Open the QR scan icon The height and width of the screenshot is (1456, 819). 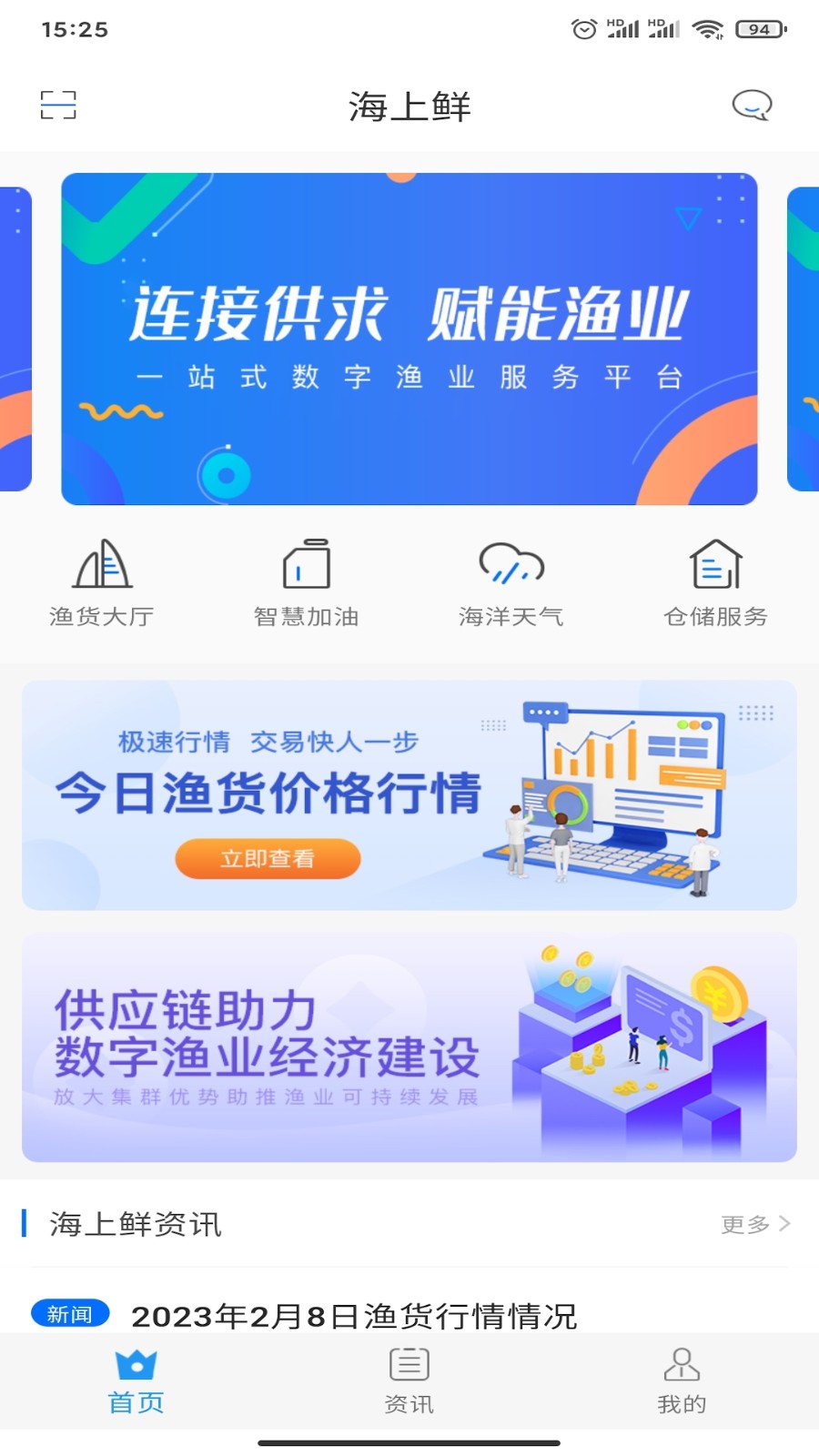click(58, 106)
